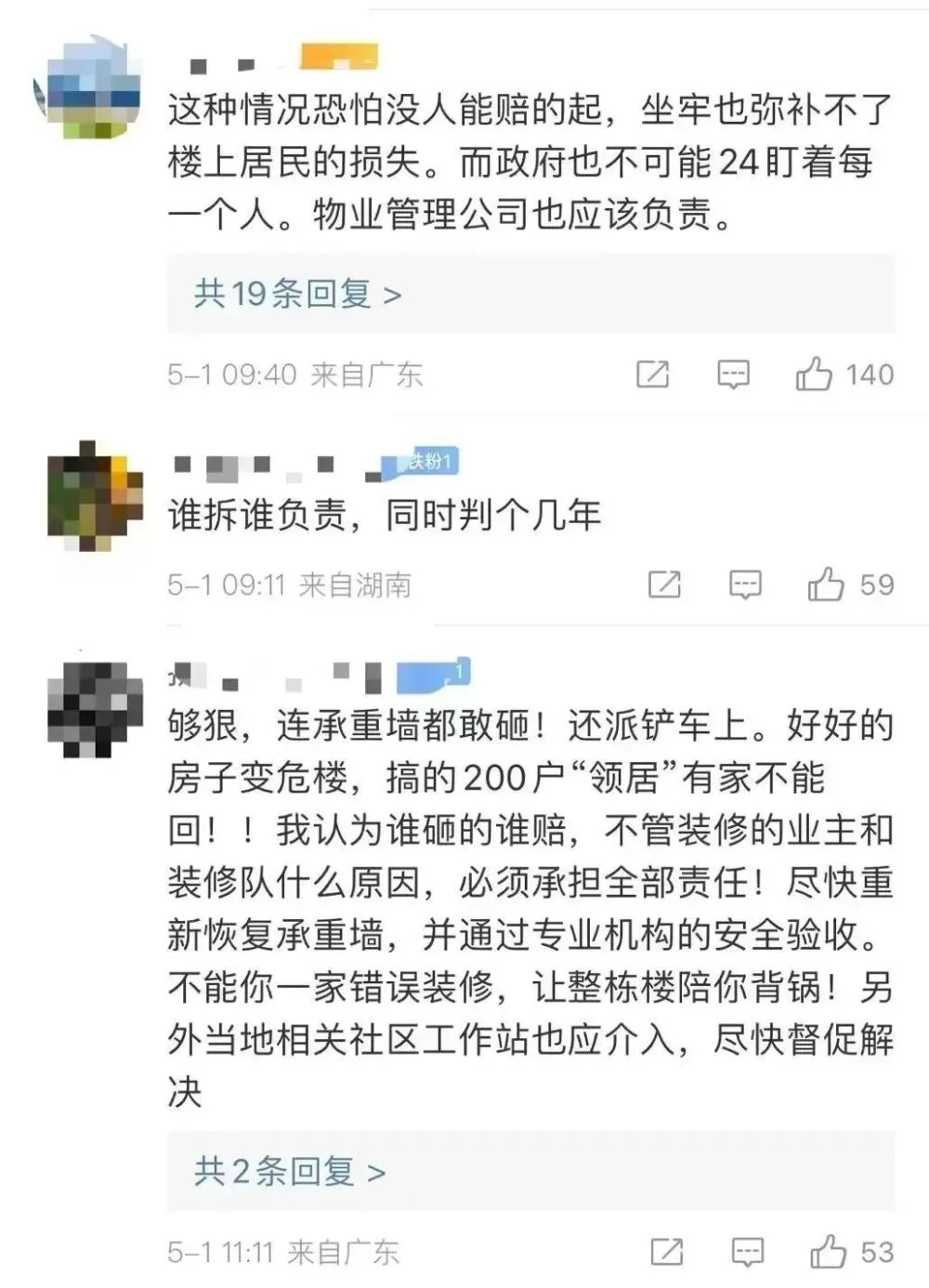This screenshot has width=929, height=1288.
Task: Open avatar of the 够狠 comment's author
Action: point(95,708)
